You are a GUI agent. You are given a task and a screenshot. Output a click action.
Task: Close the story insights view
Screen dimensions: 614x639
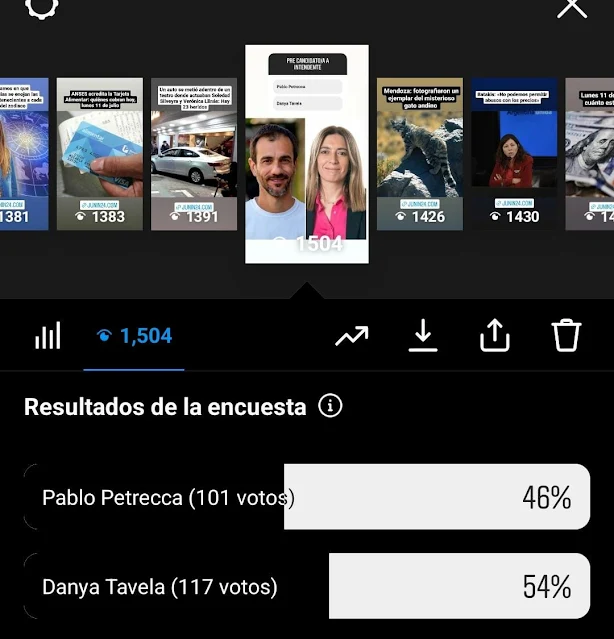click(572, 8)
